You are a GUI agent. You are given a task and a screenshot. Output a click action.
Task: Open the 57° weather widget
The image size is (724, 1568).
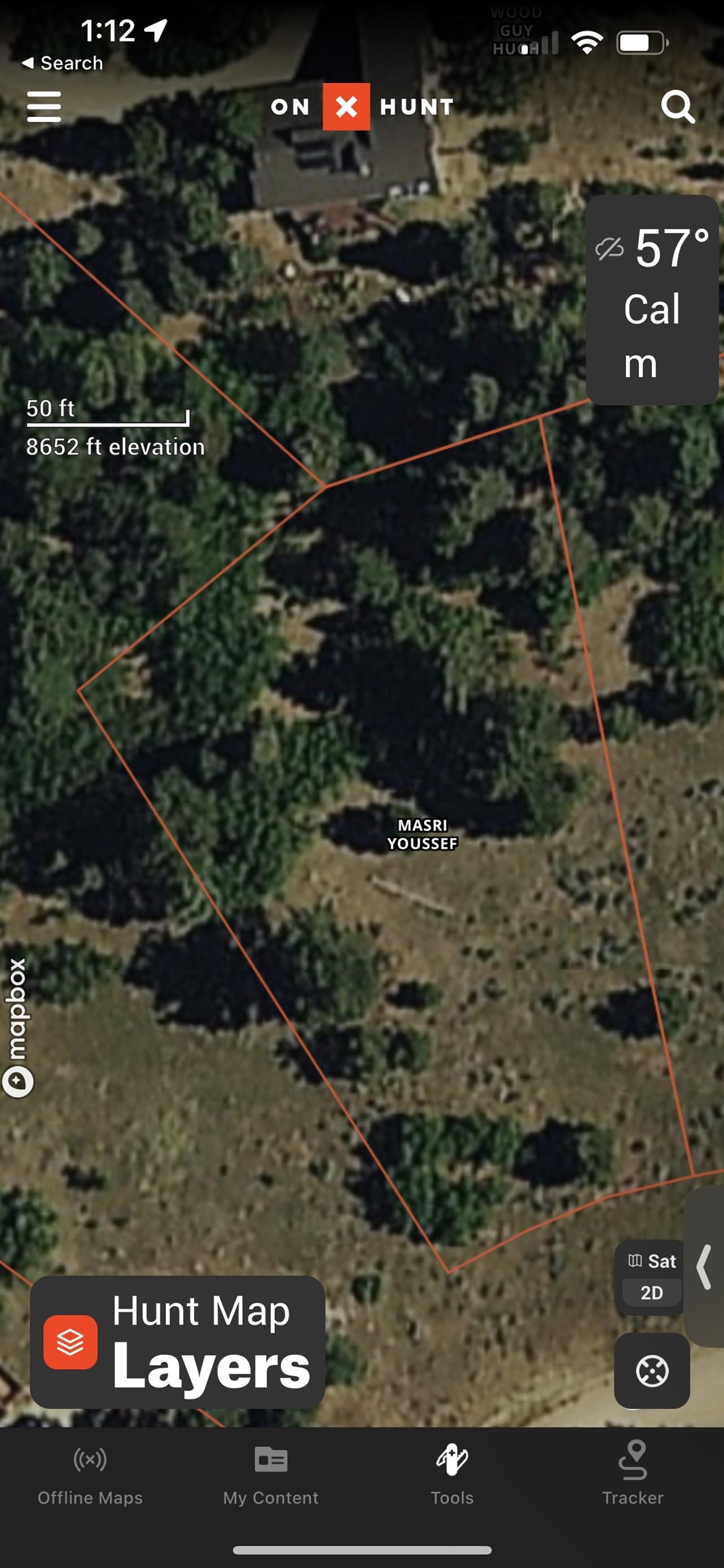click(652, 300)
